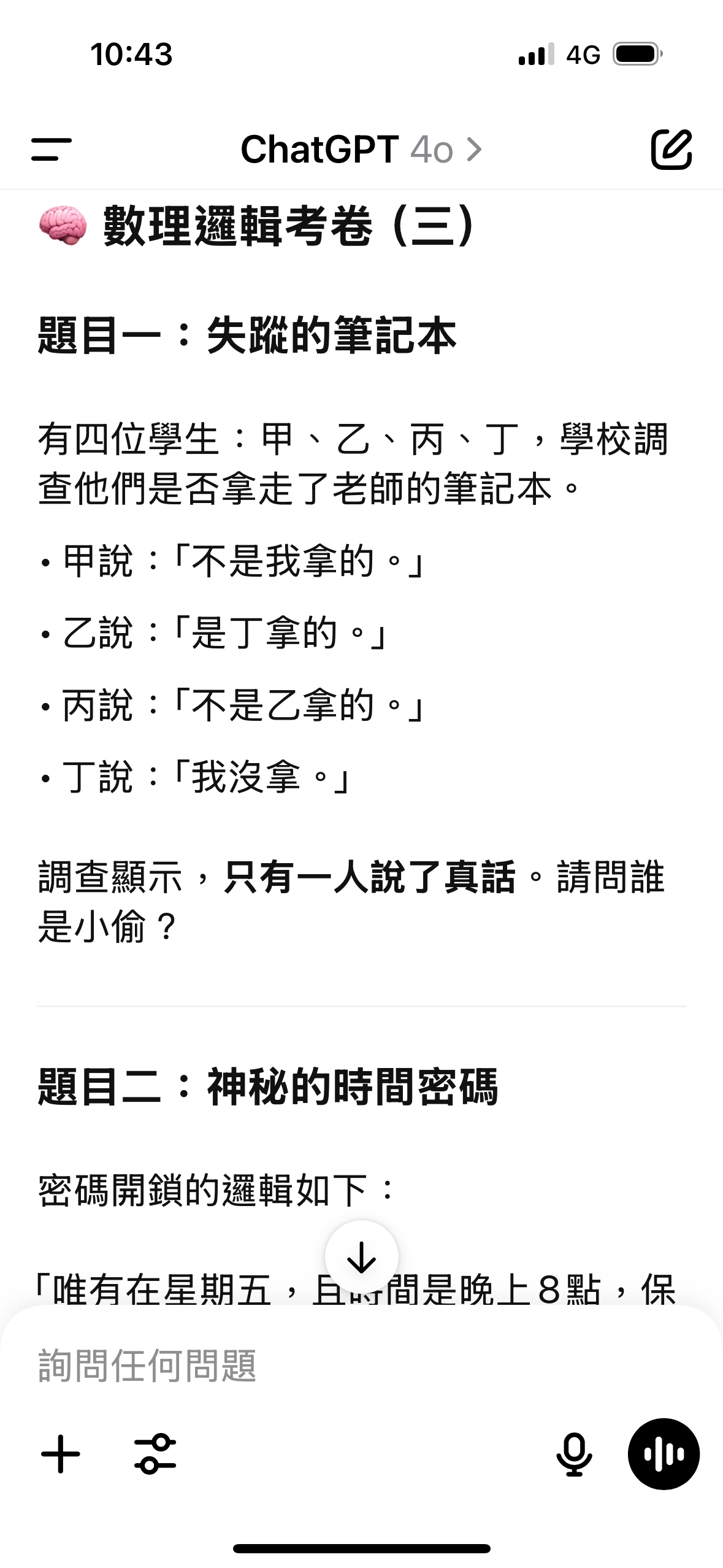Open the tools settings sliders icon
This screenshot has height=1568, width=723.
coord(155,1453)
